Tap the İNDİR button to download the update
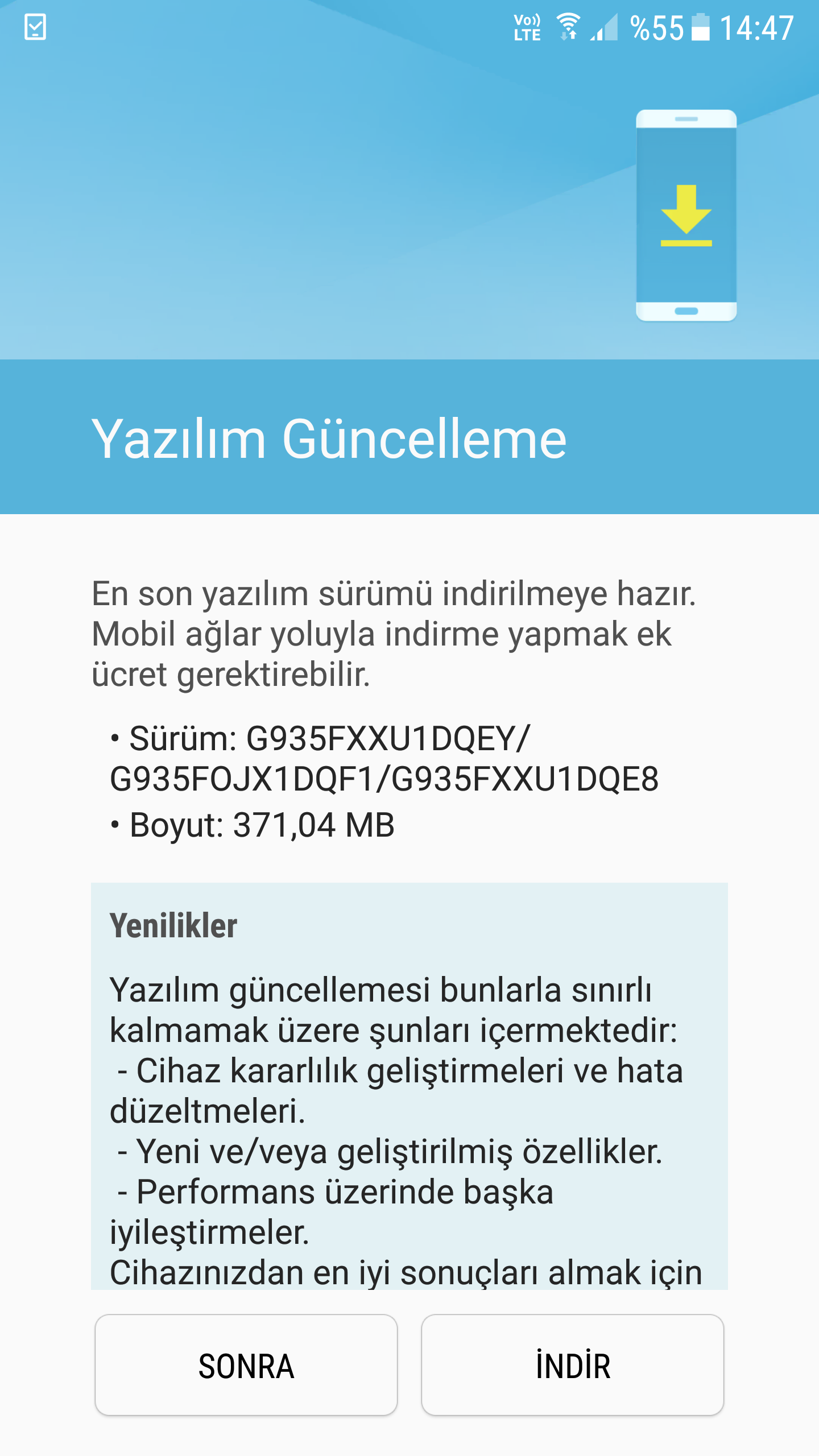Viewport: 819px width, 1456px height. [x=572, y=1365]
